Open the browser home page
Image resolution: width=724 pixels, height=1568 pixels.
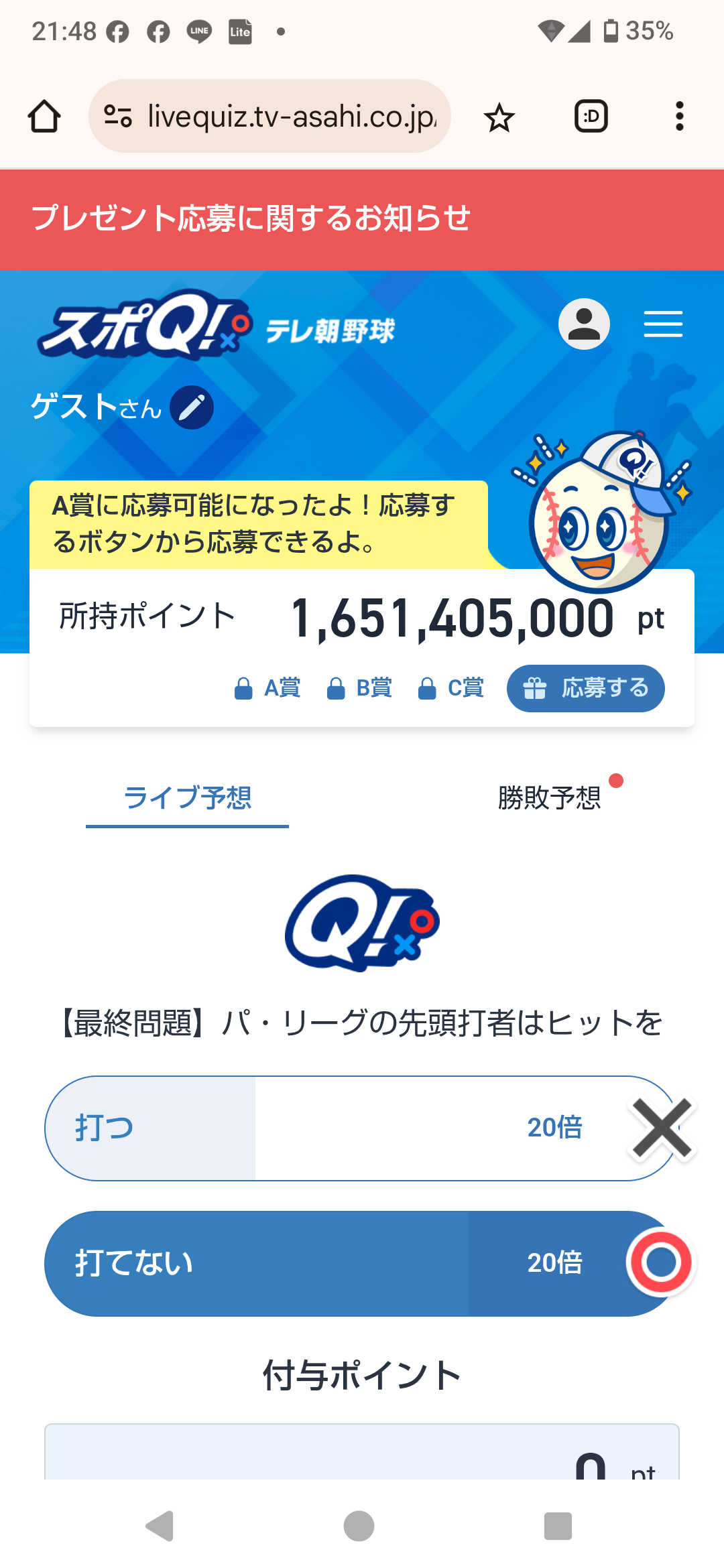coord(44,117)
